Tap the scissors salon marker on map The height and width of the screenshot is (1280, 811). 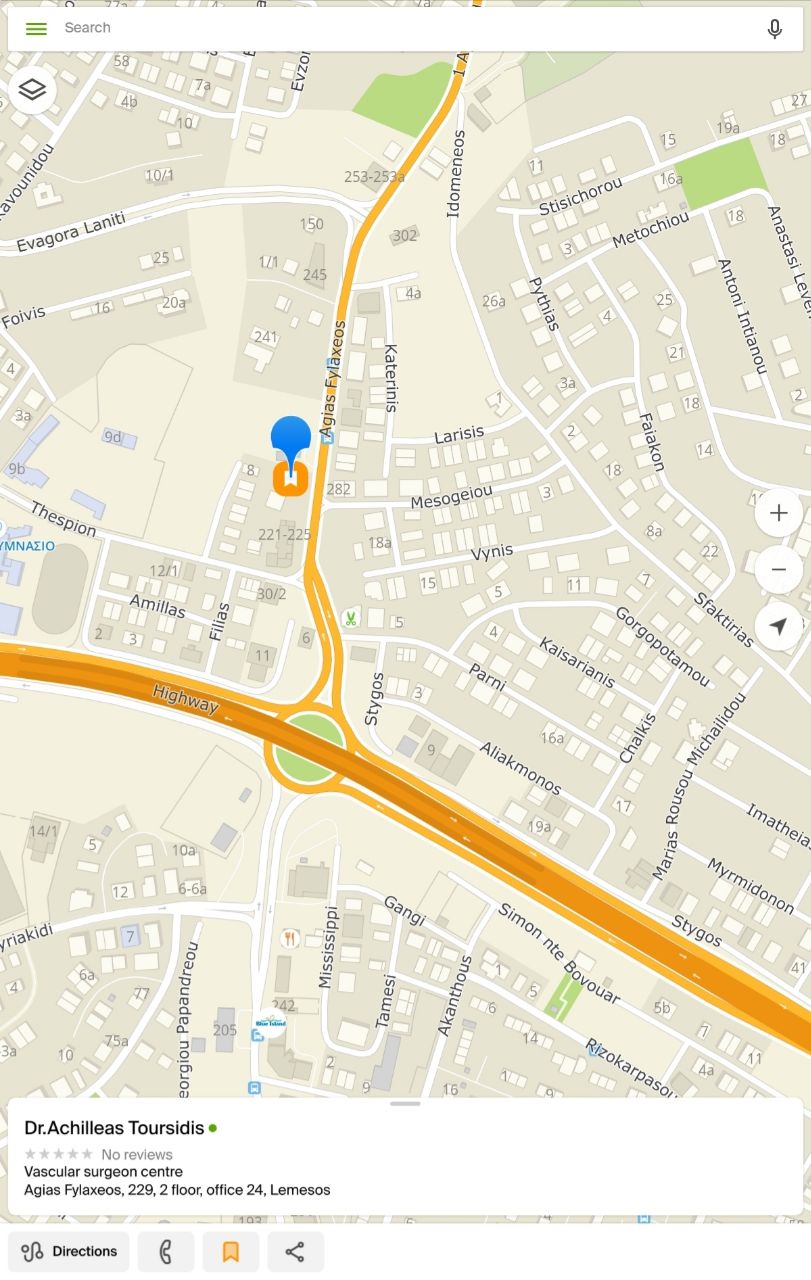tap(350, 618)
